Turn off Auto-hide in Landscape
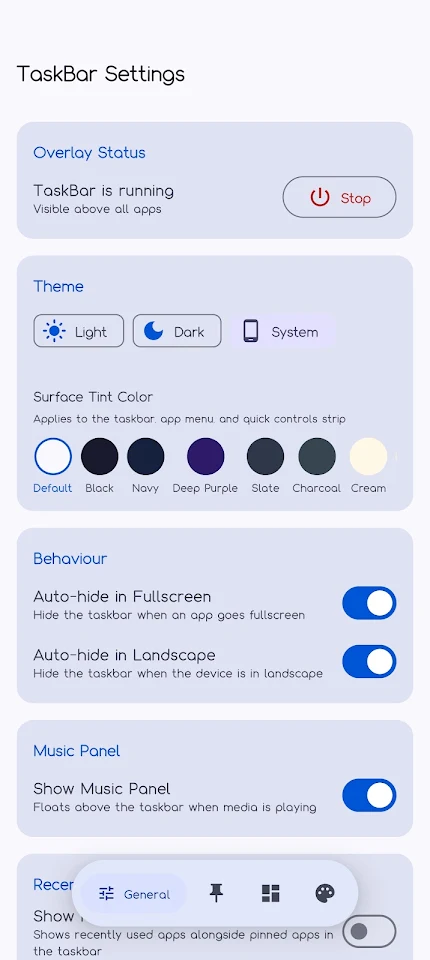 click(x=369, y=661)
